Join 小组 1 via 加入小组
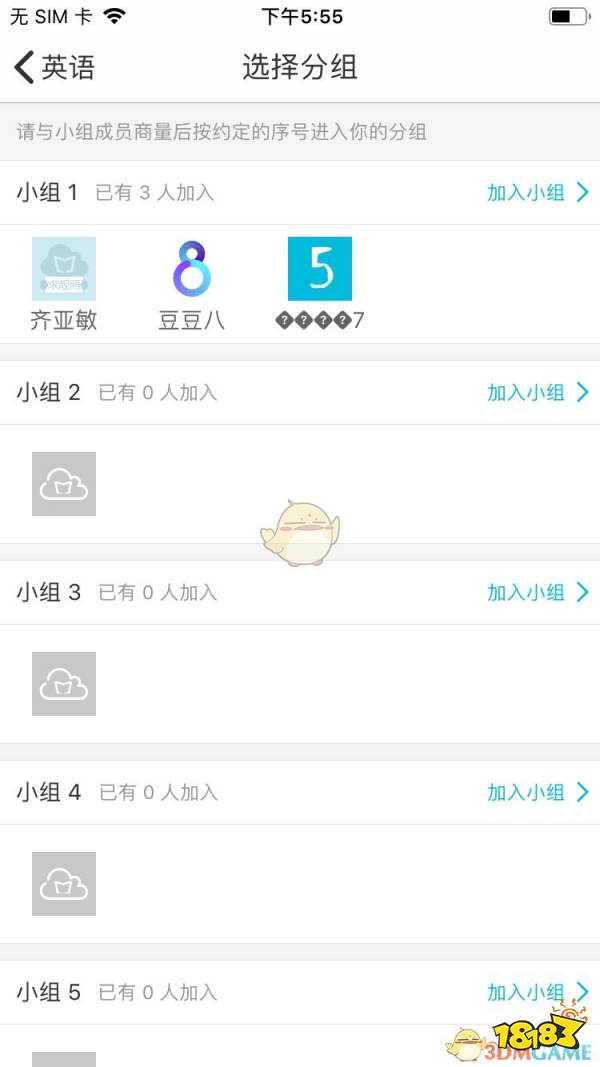This screenshot has width=600, height=1067. click(x=538, y=193)
